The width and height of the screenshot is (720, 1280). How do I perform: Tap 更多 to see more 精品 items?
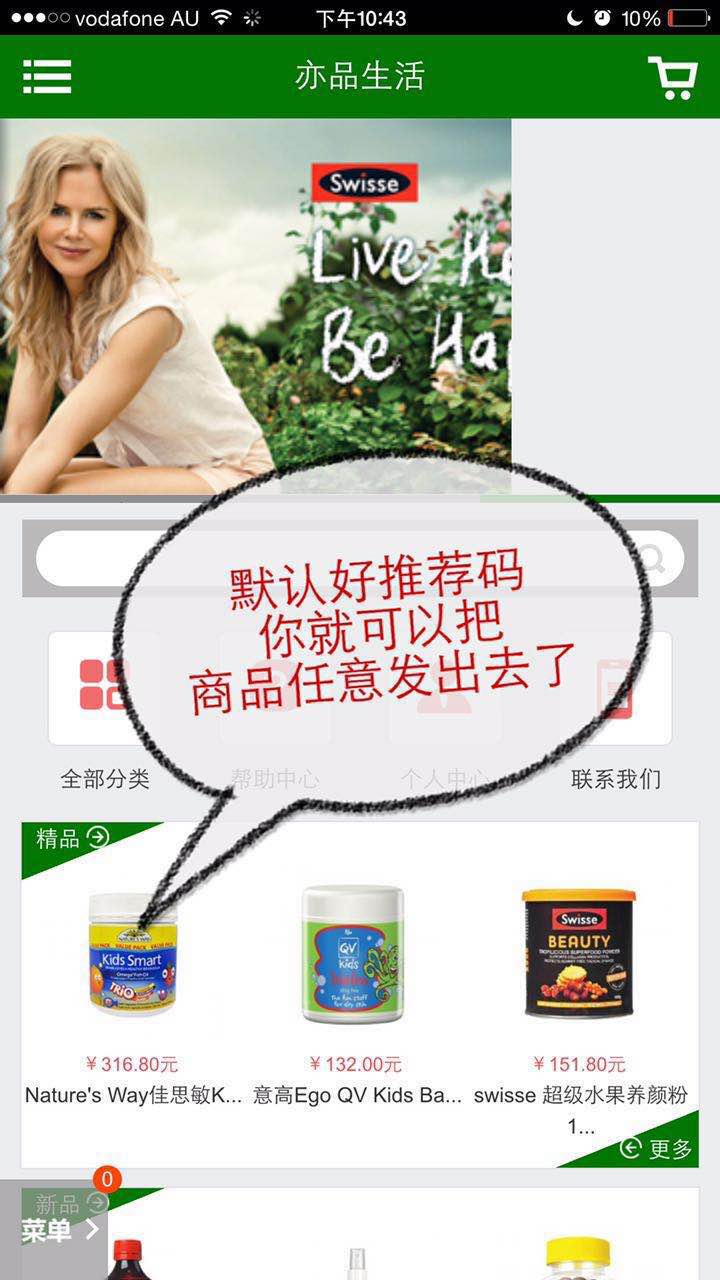point(656,1148)
